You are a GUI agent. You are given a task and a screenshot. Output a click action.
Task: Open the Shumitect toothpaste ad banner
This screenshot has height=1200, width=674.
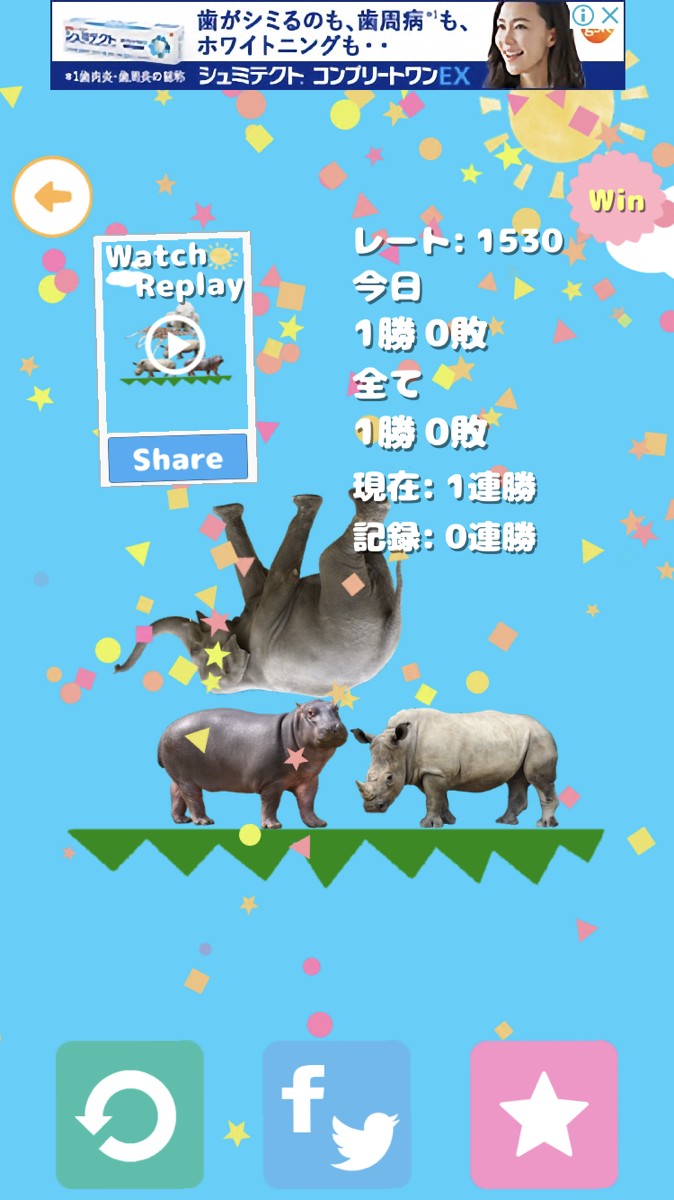337,45
